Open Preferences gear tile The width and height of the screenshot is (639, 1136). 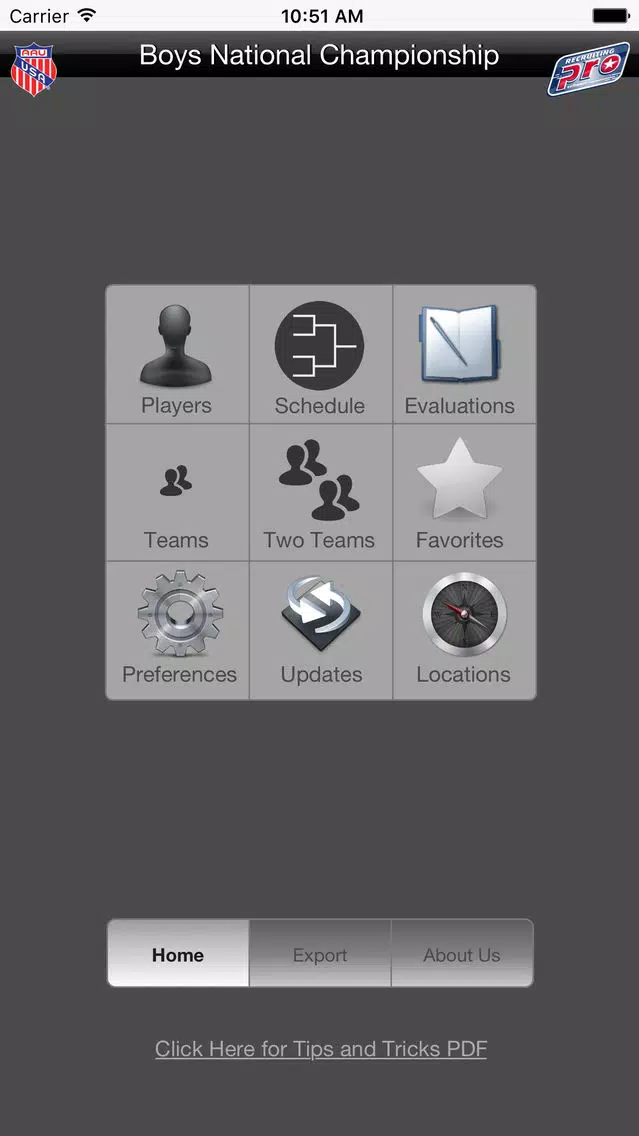click(178, 630)
